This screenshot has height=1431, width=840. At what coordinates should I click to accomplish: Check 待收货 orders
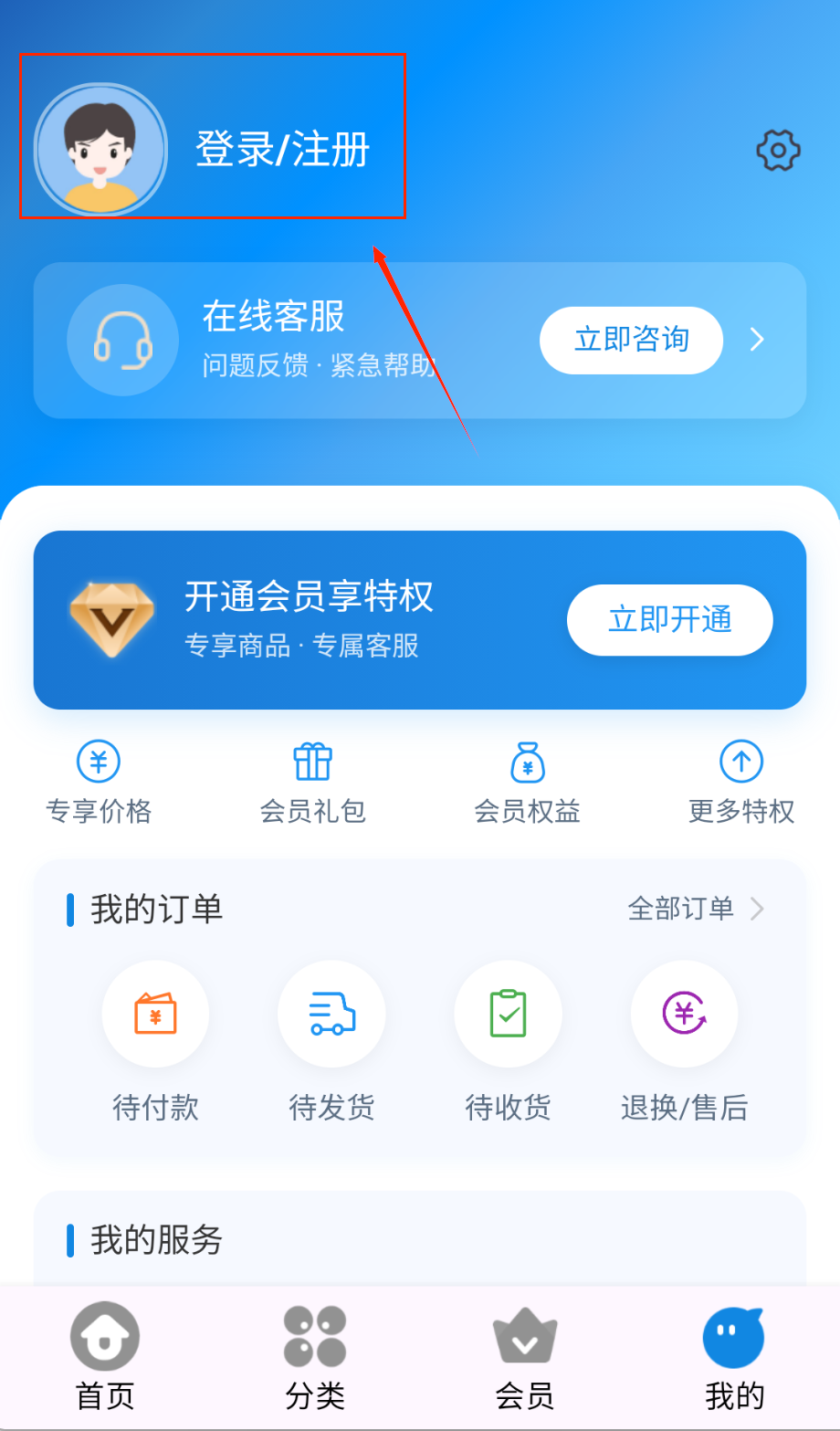coord(508,1040)
